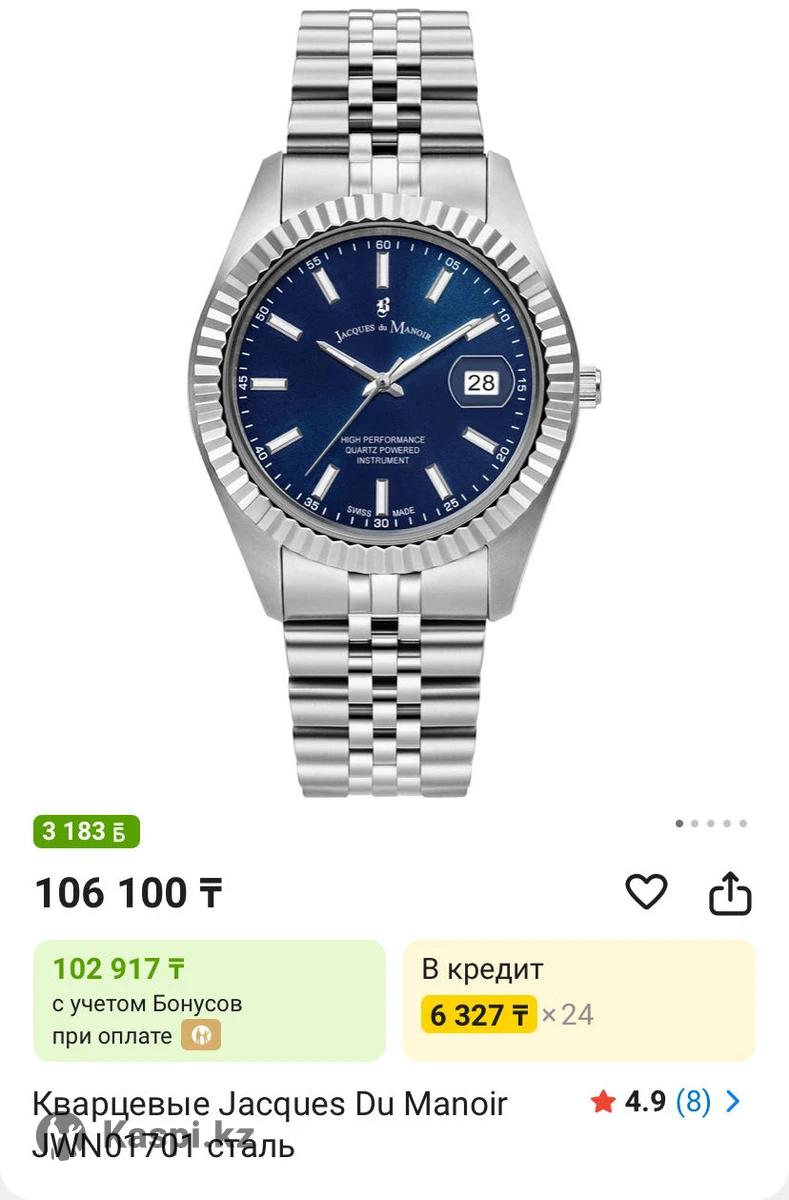Select the 'В кредит' 6 327 ₸ ×24 option
789x1200 pixels.
pyautogui.click(x=579, y=1000)
